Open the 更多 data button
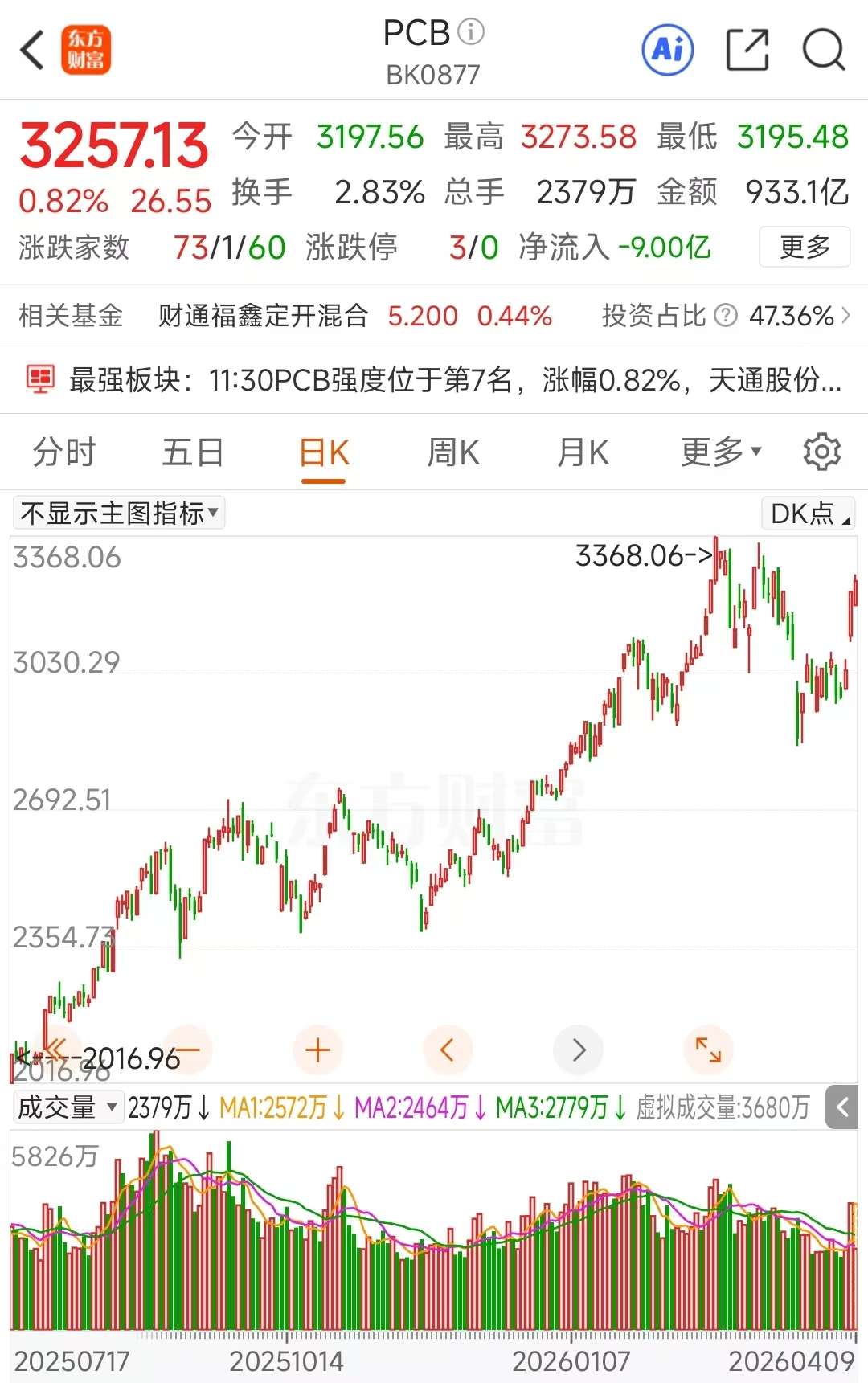 point(805,248)
